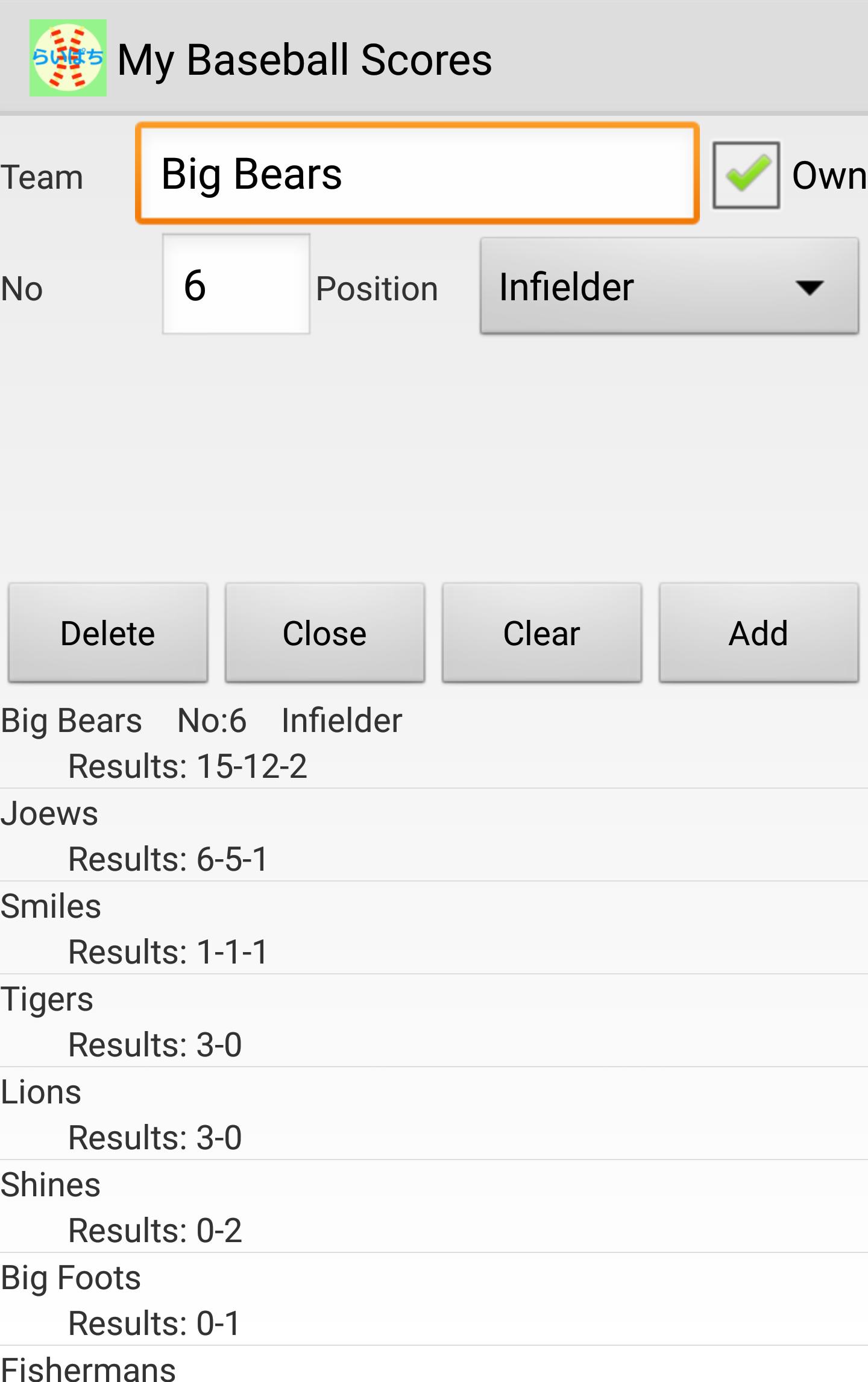Pick the Big Foots team entry
The image size is (868, 1382).
click(x=434, y=1300)
